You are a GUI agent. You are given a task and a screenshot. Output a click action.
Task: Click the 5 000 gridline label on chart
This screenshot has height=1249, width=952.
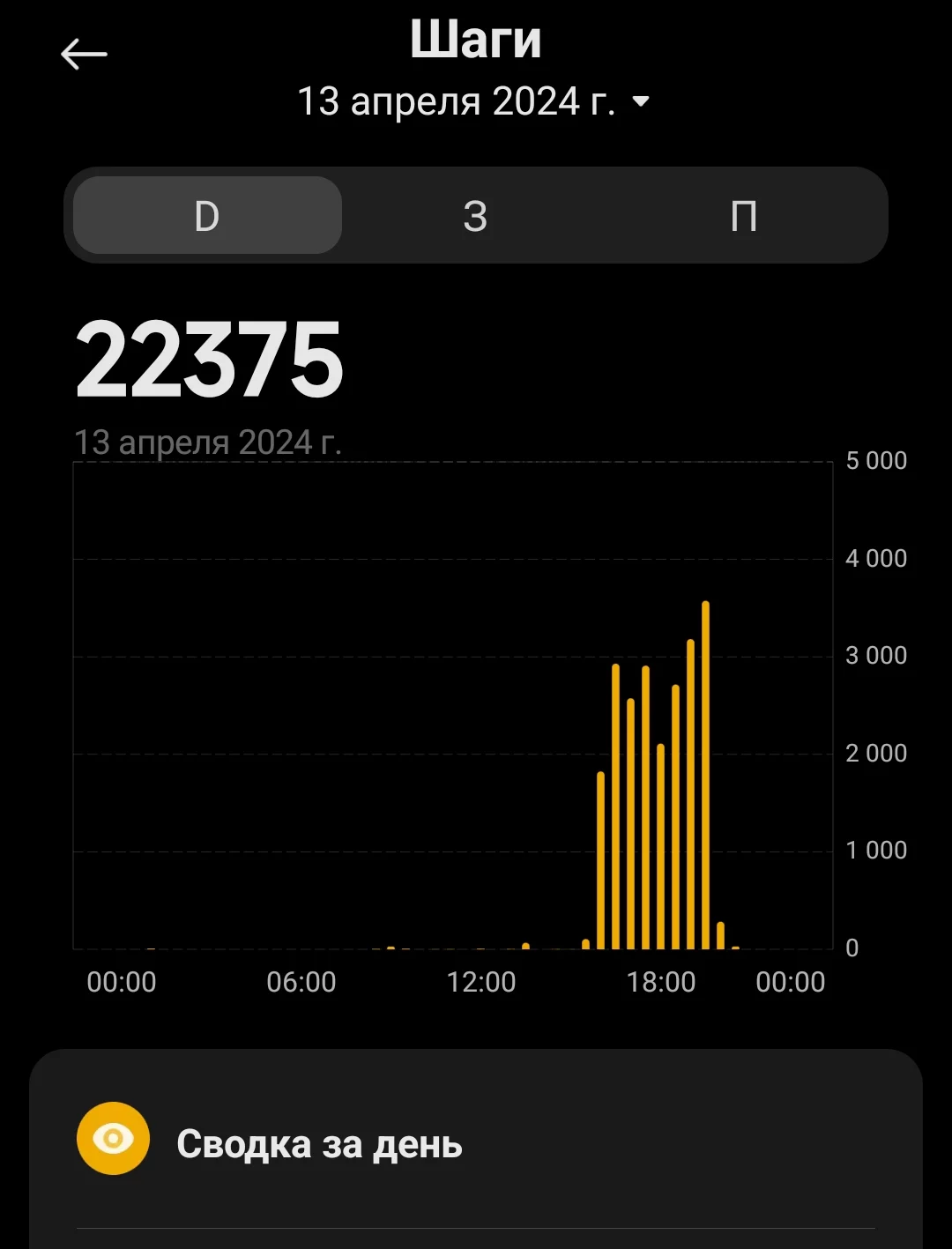coord(877,460)
